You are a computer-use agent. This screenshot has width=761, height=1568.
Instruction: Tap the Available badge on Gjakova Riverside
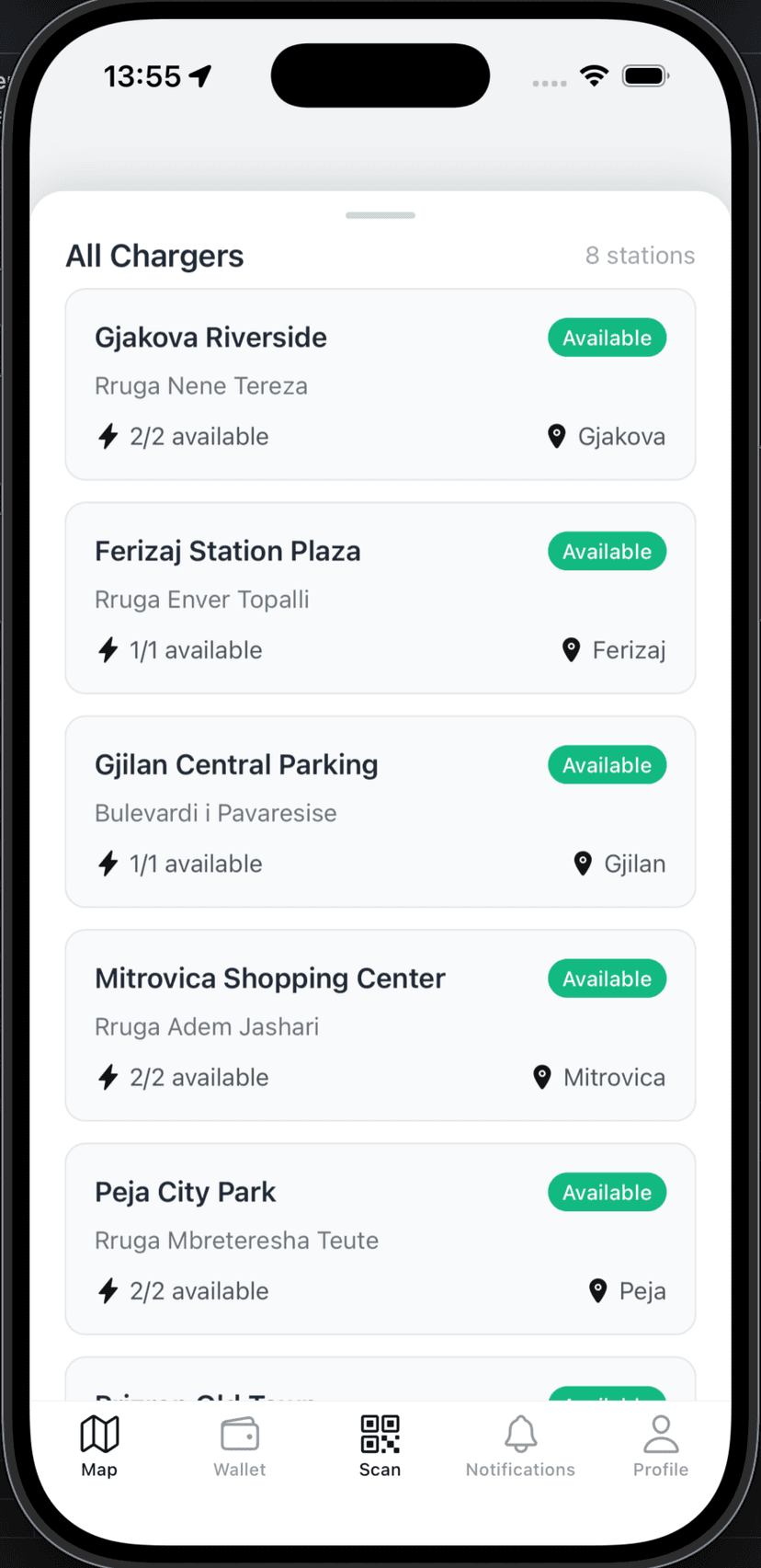[607, 338]
